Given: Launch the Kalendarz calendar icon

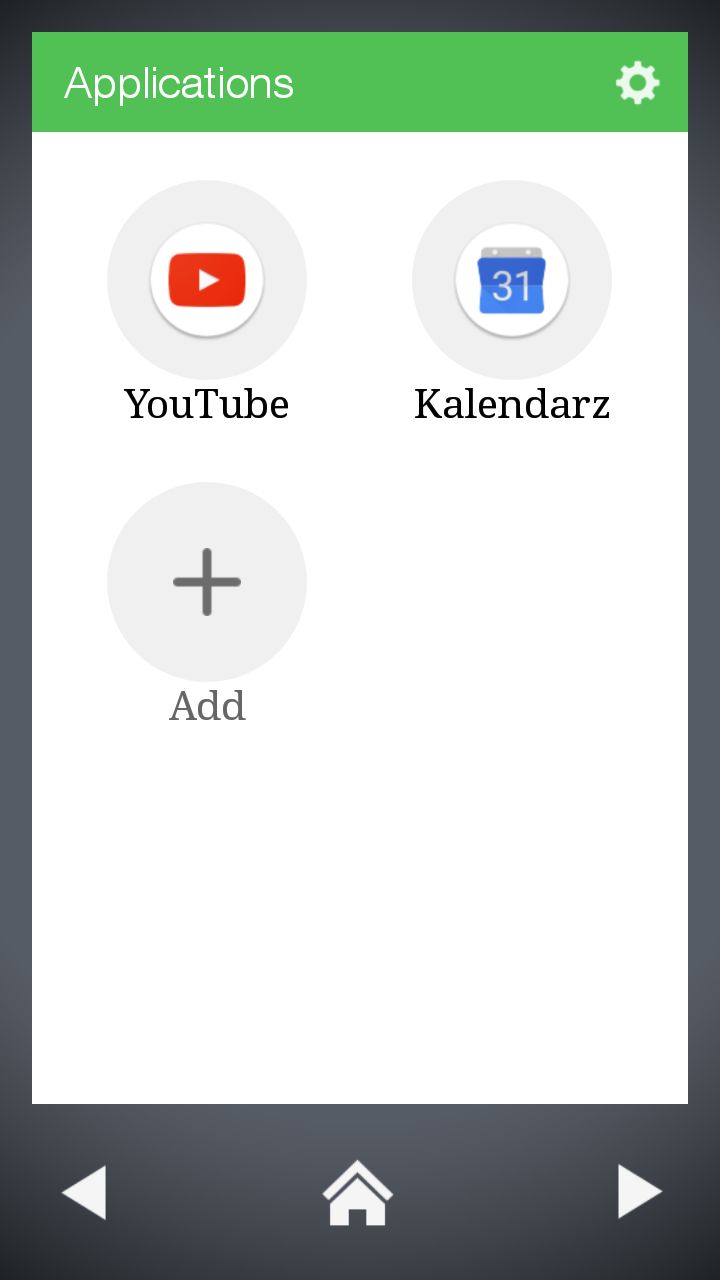Looking at the screenshot, I should pyautogui.click(x=511, y=280).
